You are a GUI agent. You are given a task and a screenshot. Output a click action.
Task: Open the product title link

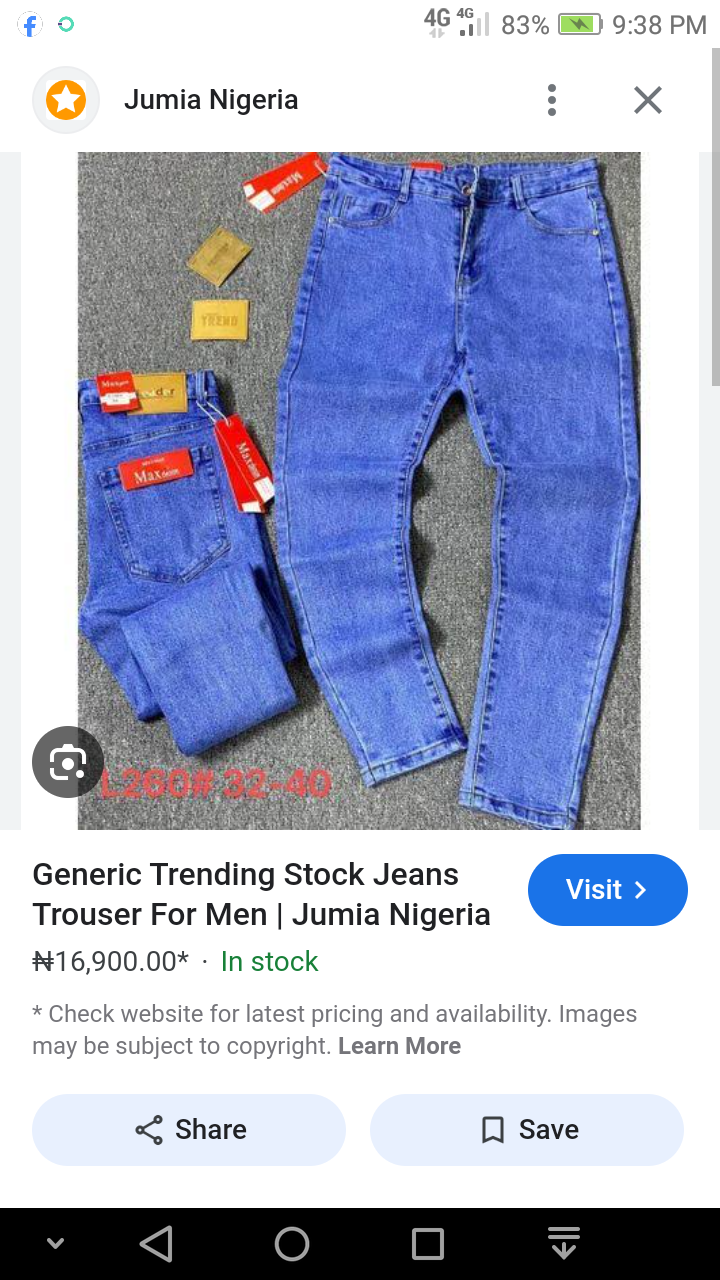point(262,894)
